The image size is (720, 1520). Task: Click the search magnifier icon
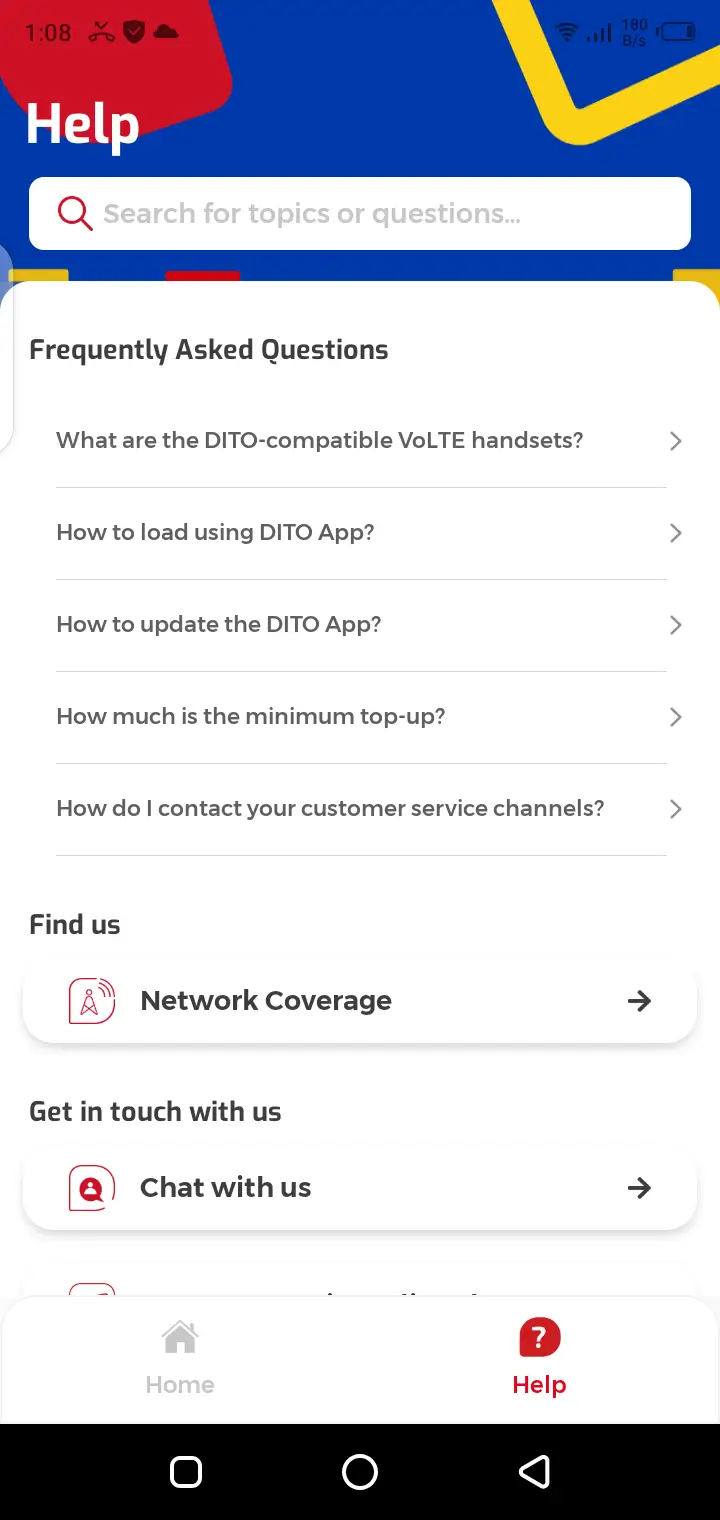click(x=74, y=213)
